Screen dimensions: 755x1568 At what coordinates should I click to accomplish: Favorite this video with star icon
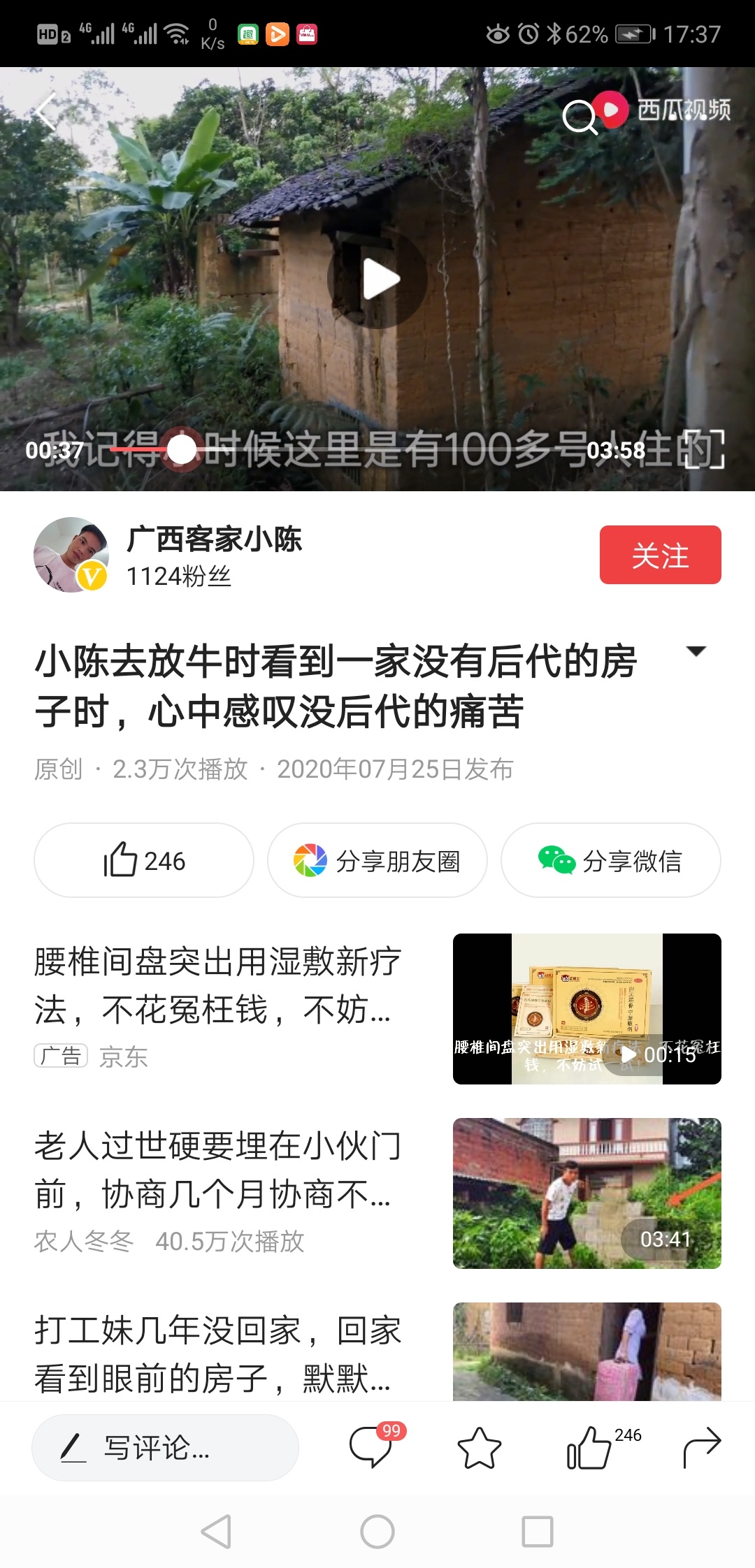pyautogui.click(x=480, y=1448)
